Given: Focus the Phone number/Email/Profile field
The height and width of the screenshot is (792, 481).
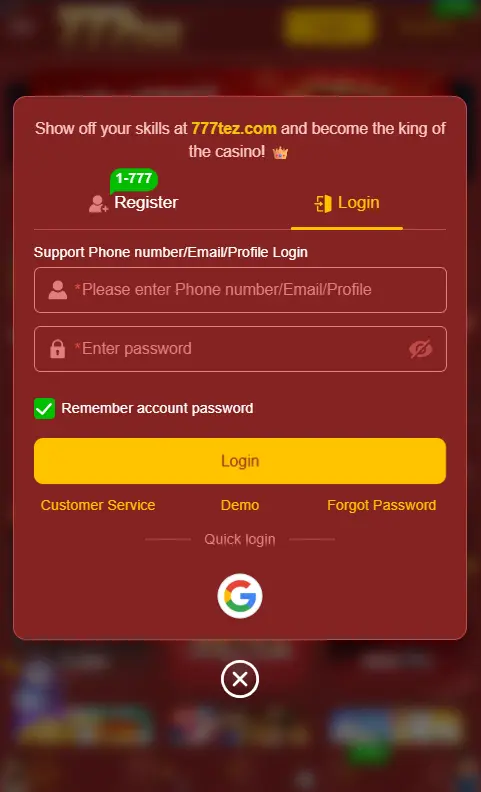Looking at the screenshot, I should (240, 290).
